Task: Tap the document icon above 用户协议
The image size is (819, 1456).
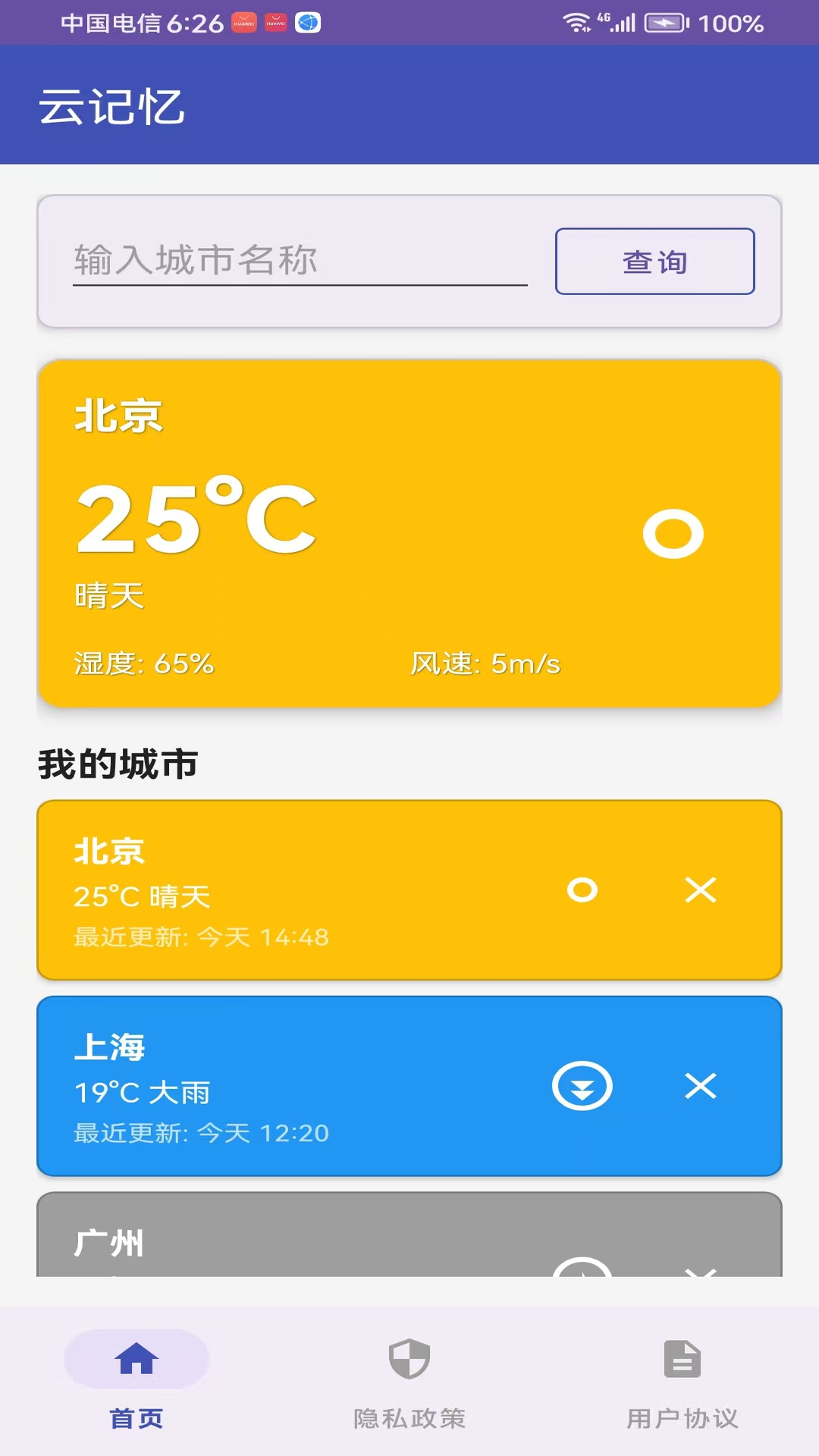Action: [680, 1360]
